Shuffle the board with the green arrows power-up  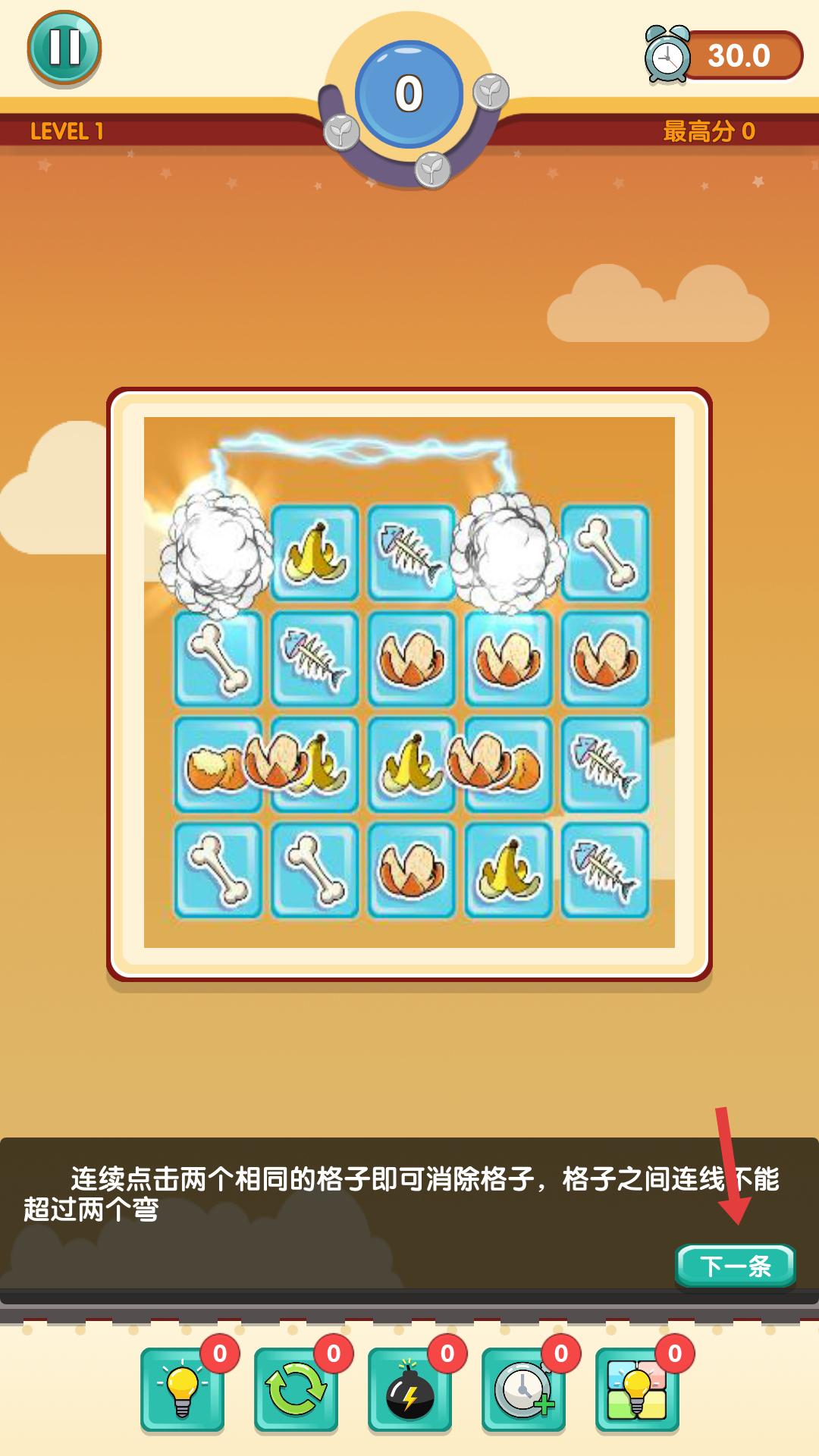point(296,1389)
